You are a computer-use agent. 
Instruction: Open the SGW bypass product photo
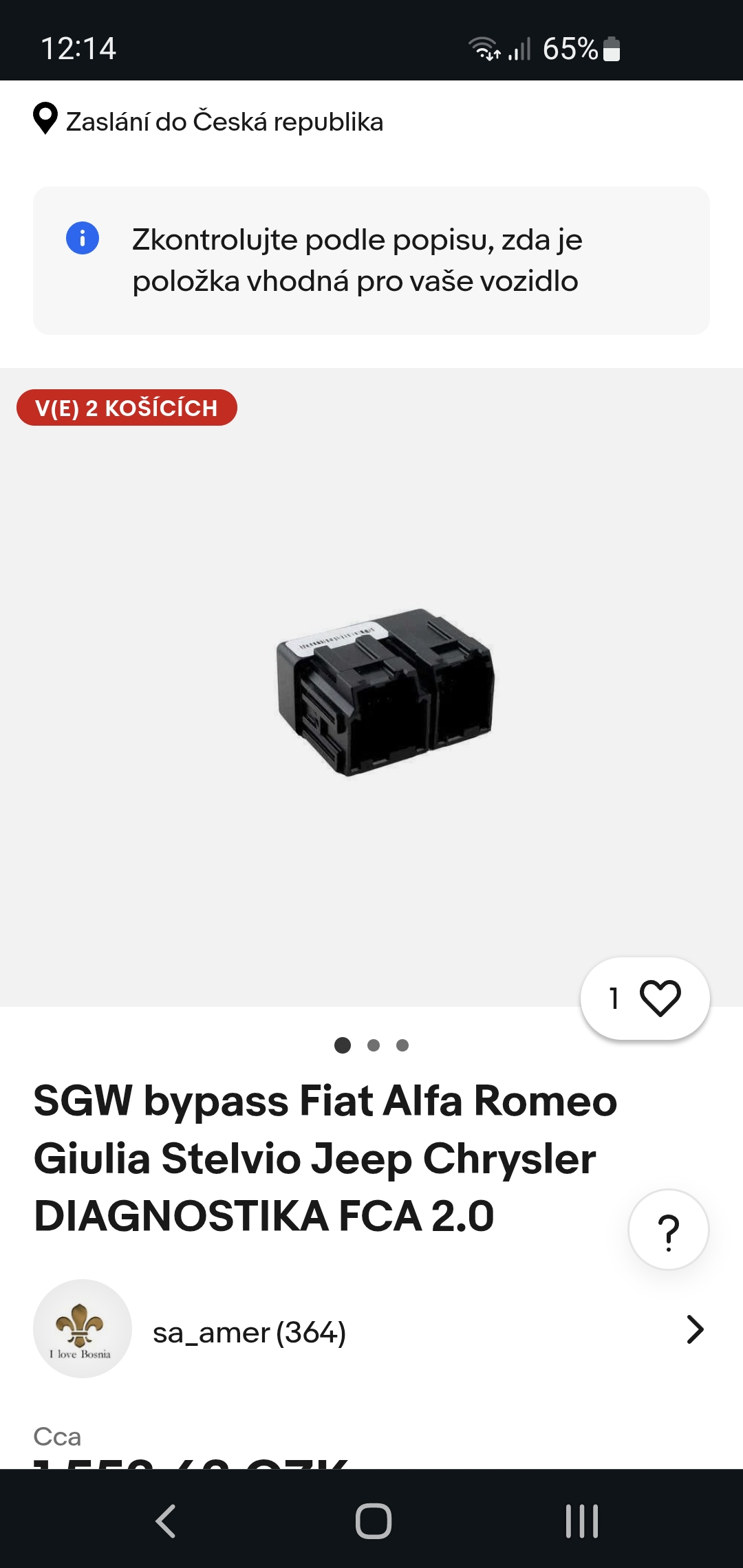[x=384, y=691]
